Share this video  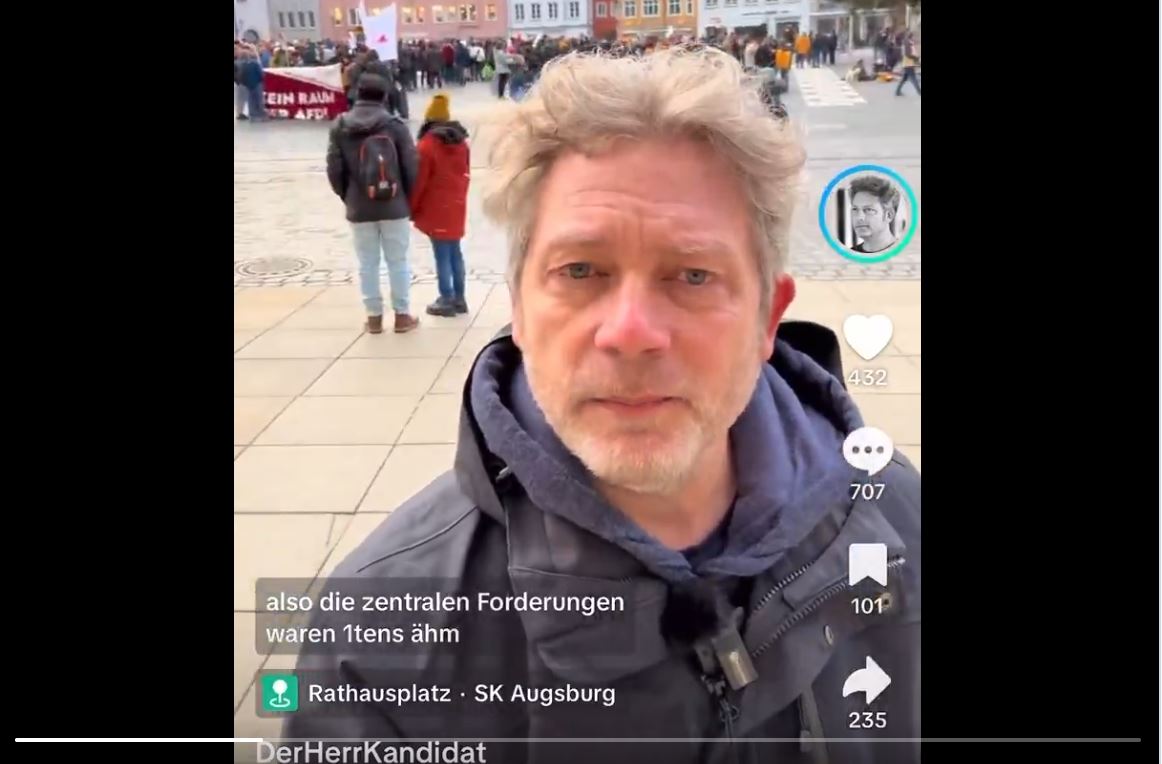[x=866, y=680]
